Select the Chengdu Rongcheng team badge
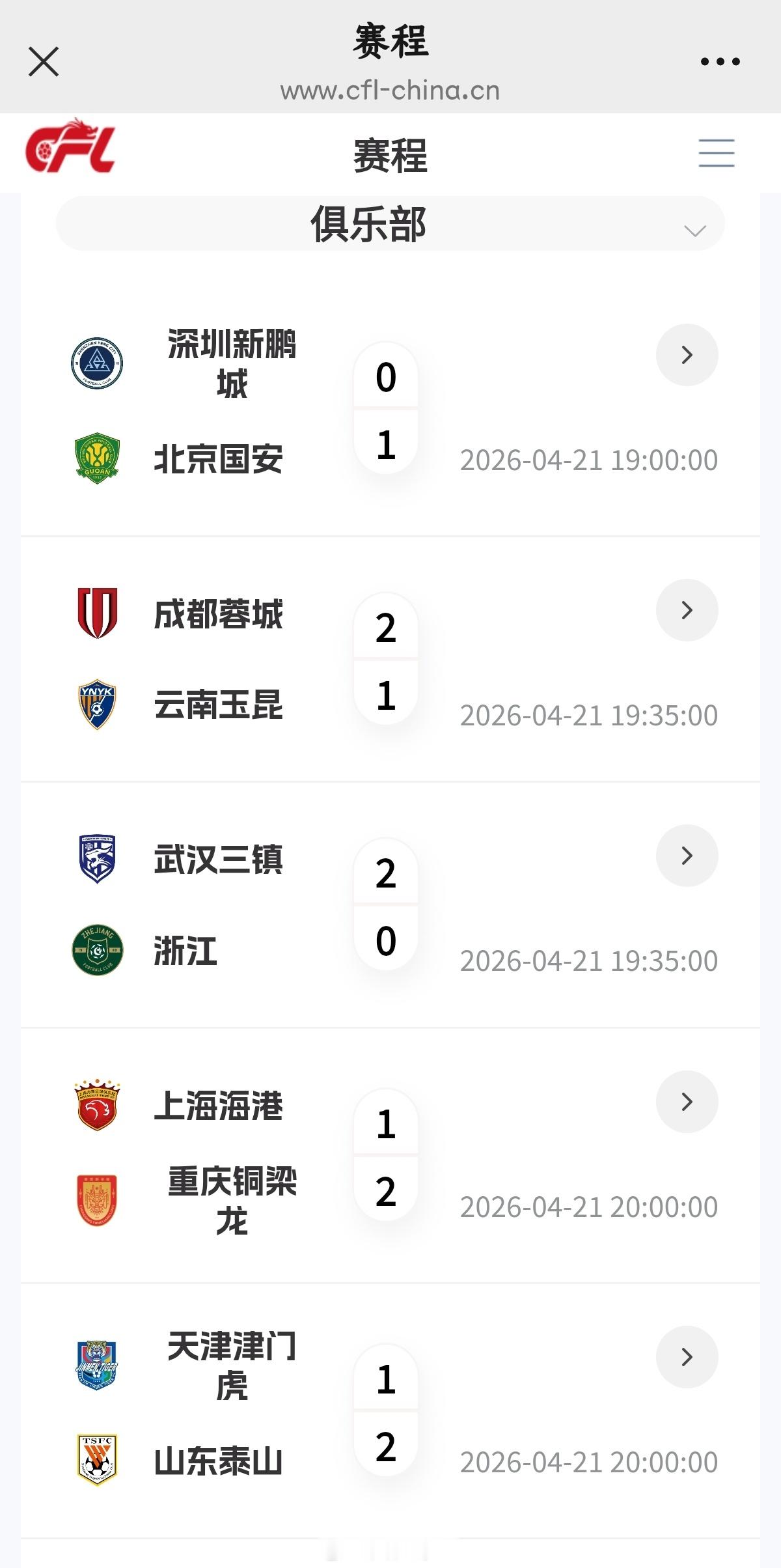781x1568 pixels. 96,612
